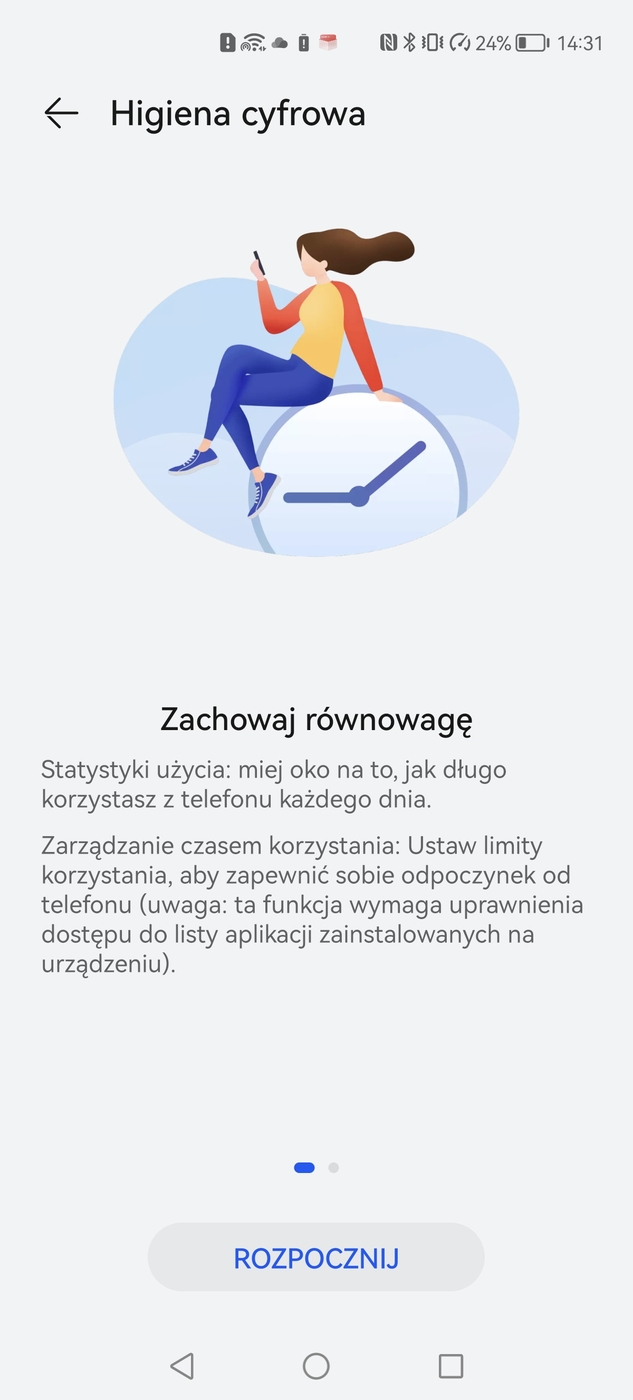This screenshot has width=633, height=1400.
Task: Tap the system home button
Action: [x=316, y=1365]
